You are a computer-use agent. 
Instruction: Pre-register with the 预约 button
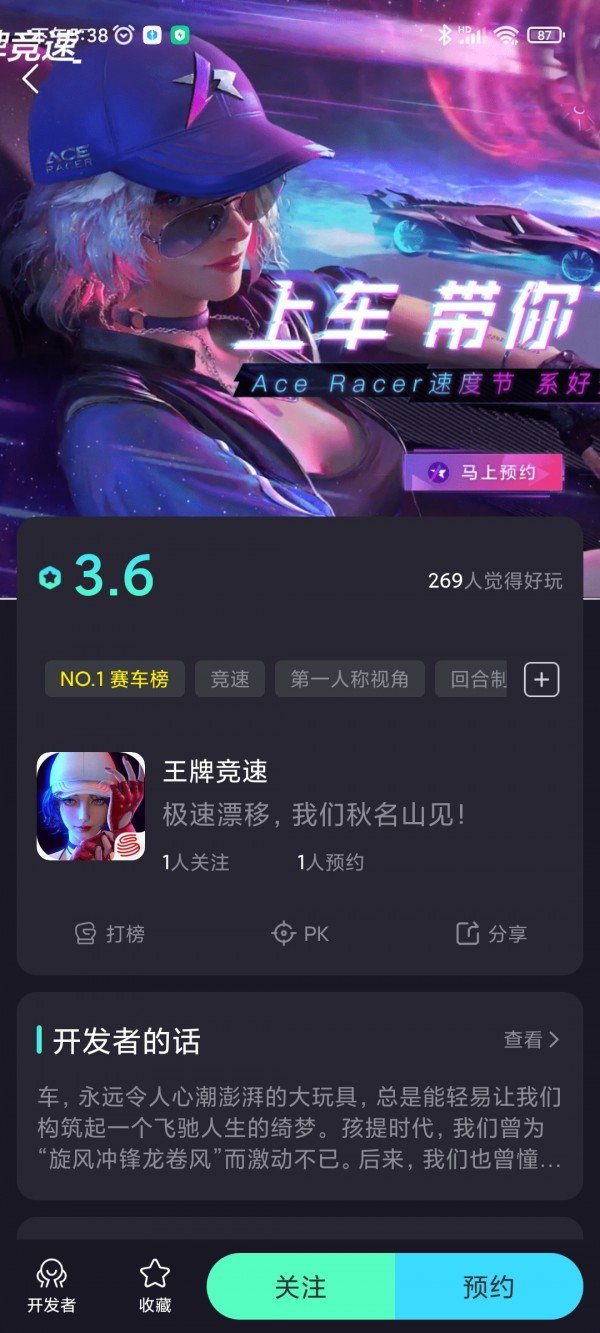pos(488,1286)
